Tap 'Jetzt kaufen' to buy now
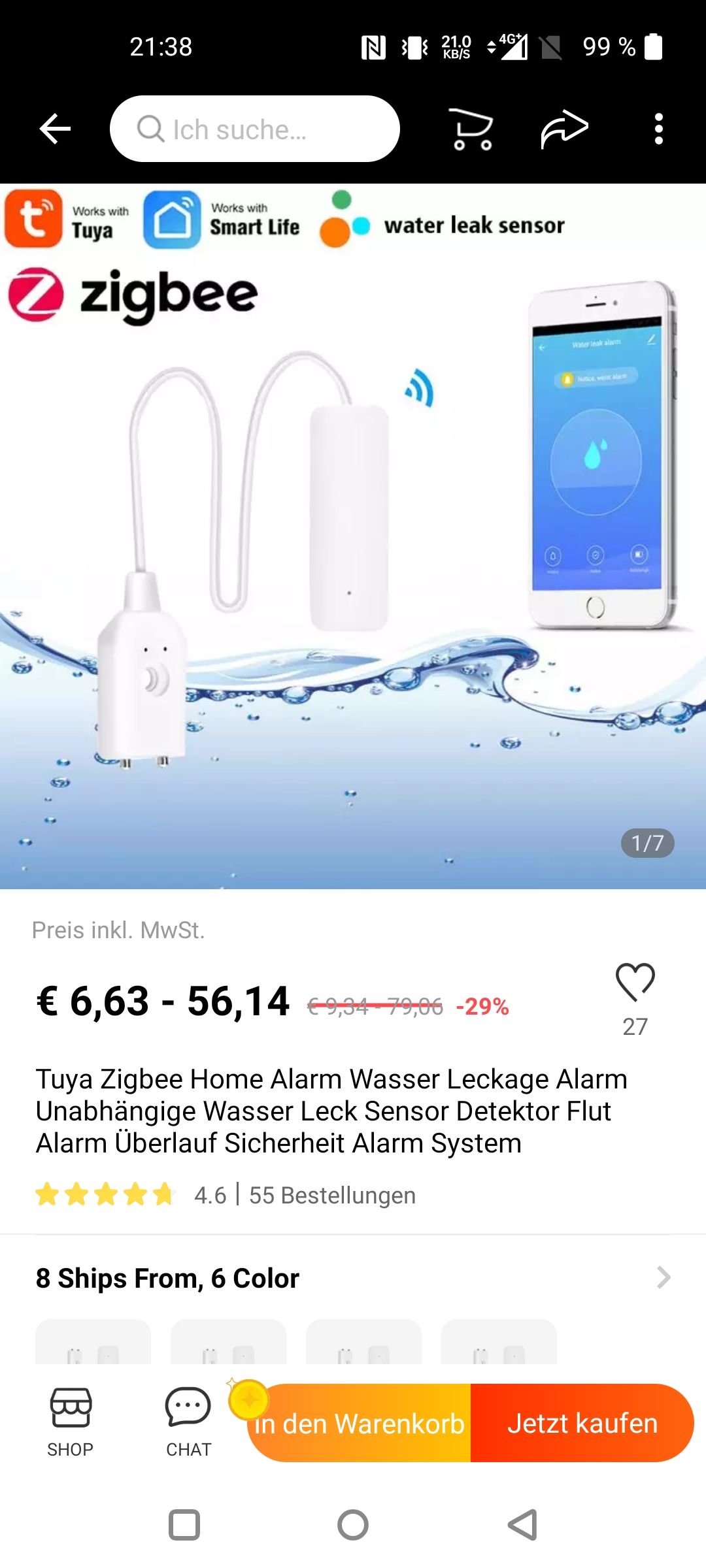706x1568 pixels. (582, 1423)
